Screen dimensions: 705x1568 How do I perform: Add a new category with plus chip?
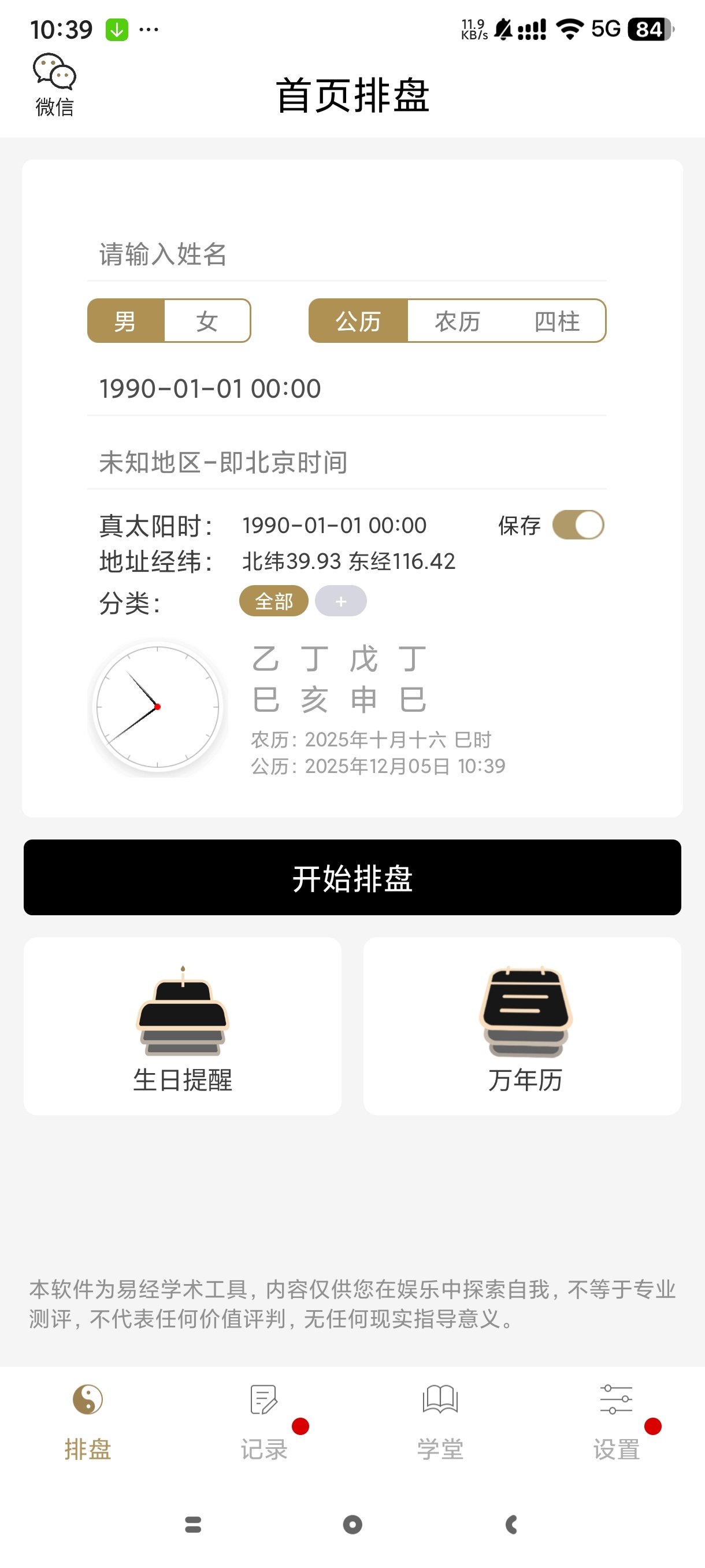pyautogui.click(x=340, y=601)
